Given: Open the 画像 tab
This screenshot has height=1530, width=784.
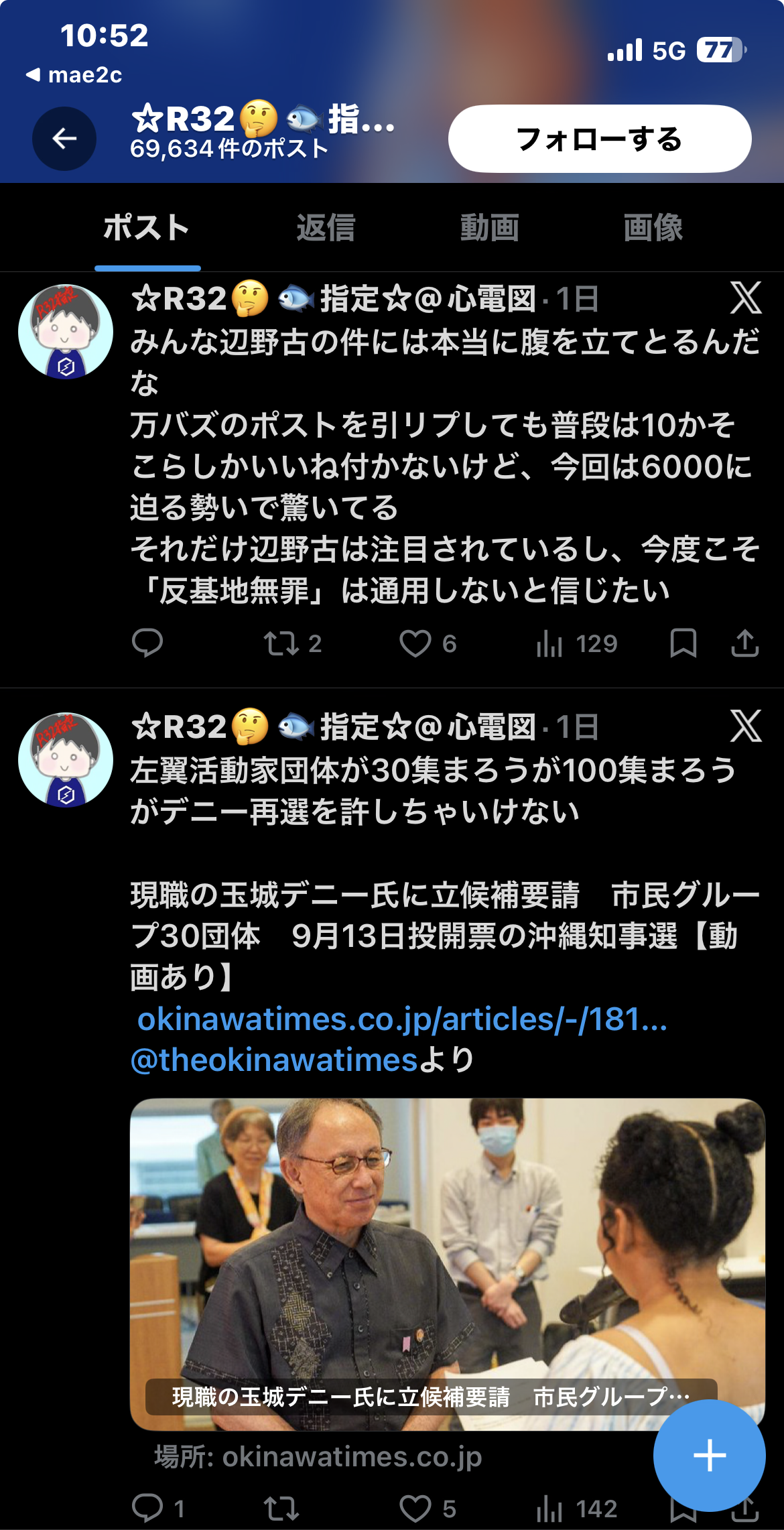Looking at the screenshot, I should click(x=653, y=228).
